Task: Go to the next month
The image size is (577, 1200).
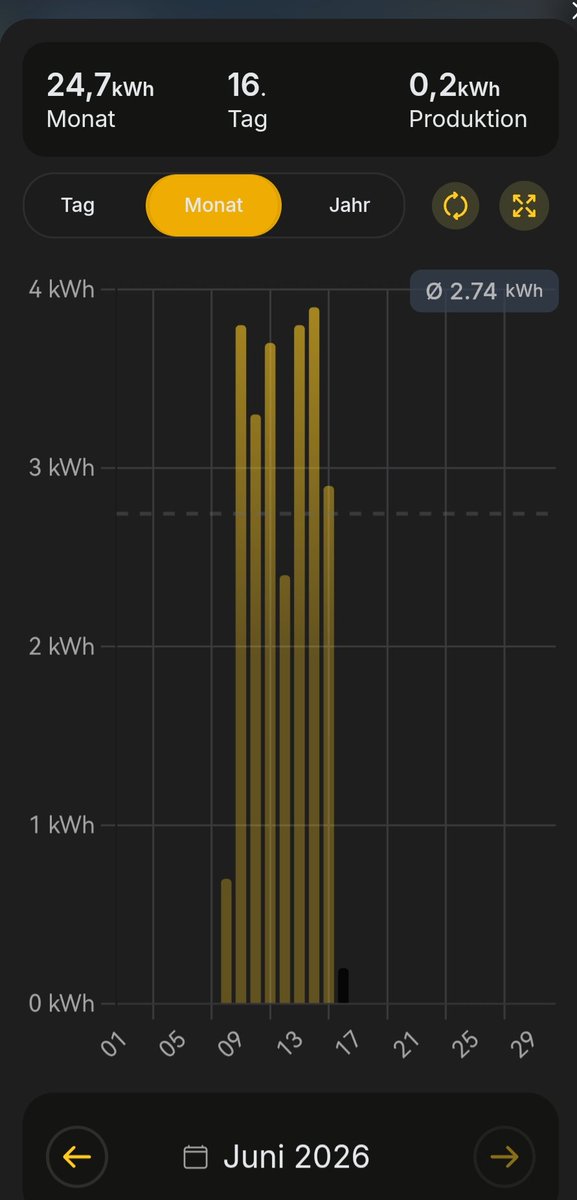Action: [504, 1157]
